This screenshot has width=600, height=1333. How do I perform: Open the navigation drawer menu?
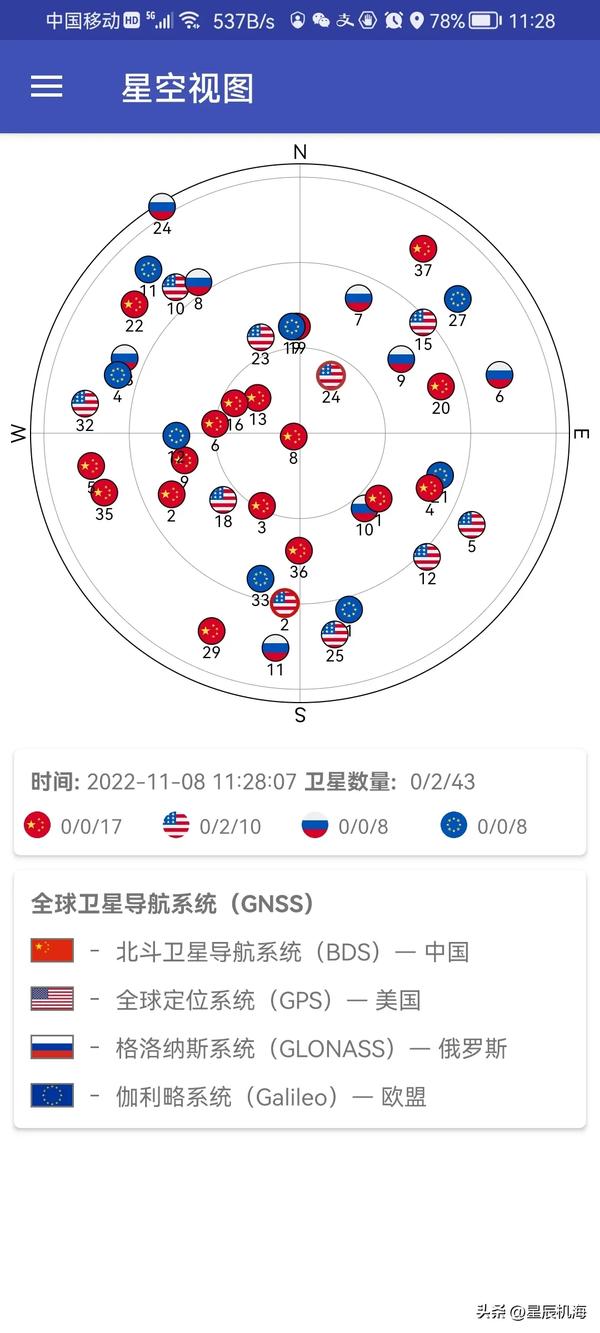(x=46, y=87)
